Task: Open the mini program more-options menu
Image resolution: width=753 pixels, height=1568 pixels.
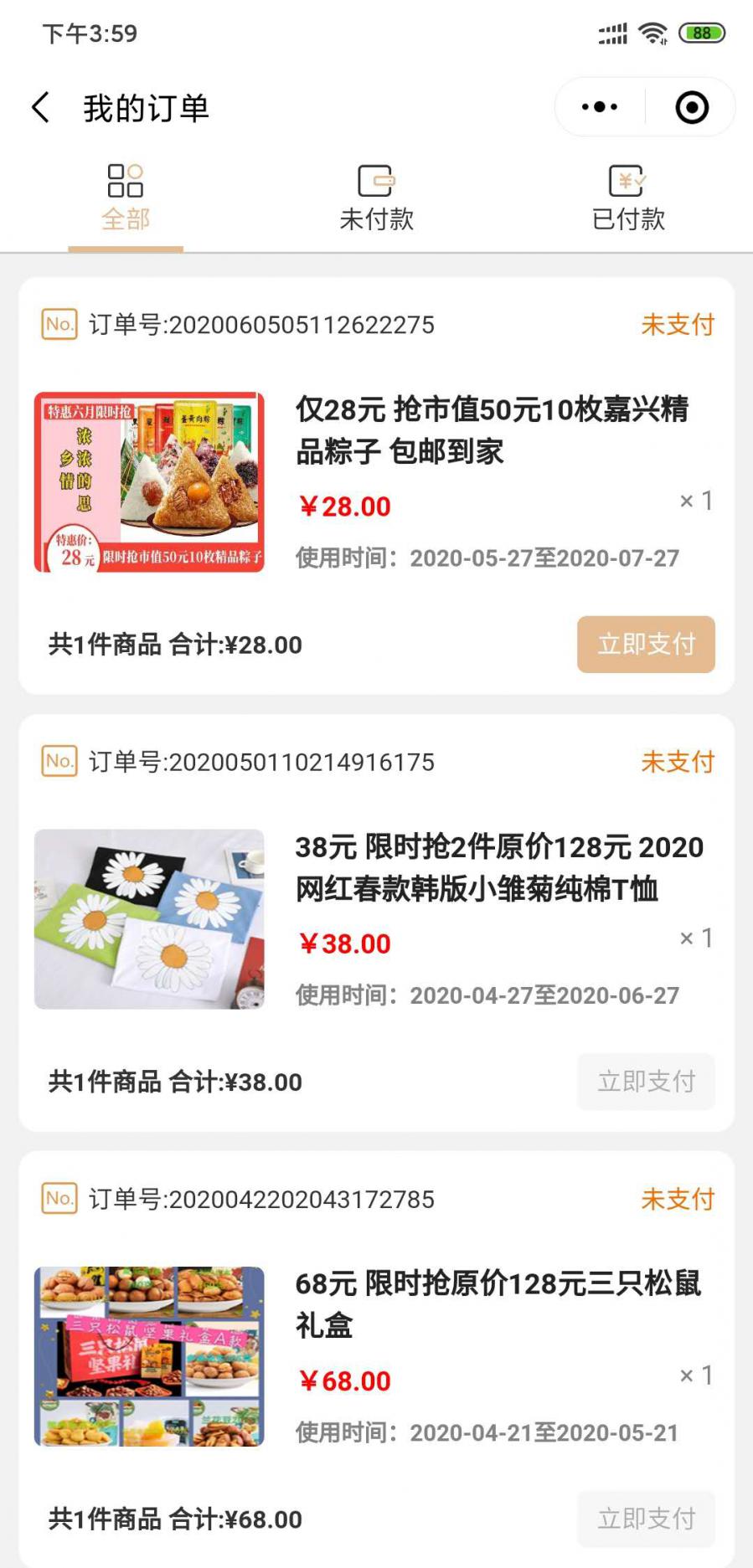Action: pos(600,107)
